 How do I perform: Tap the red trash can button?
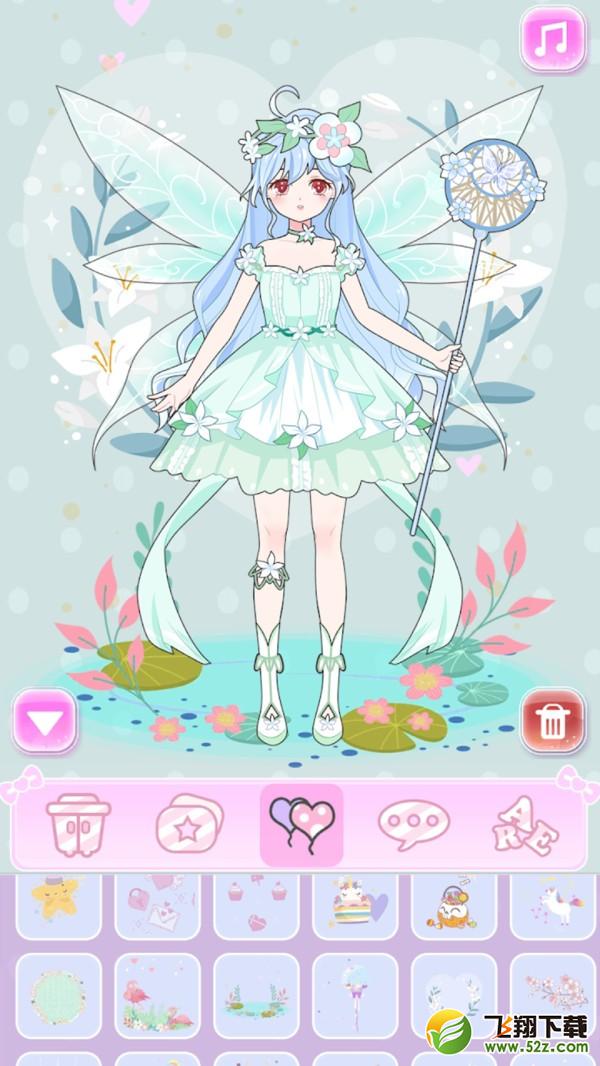553,721
